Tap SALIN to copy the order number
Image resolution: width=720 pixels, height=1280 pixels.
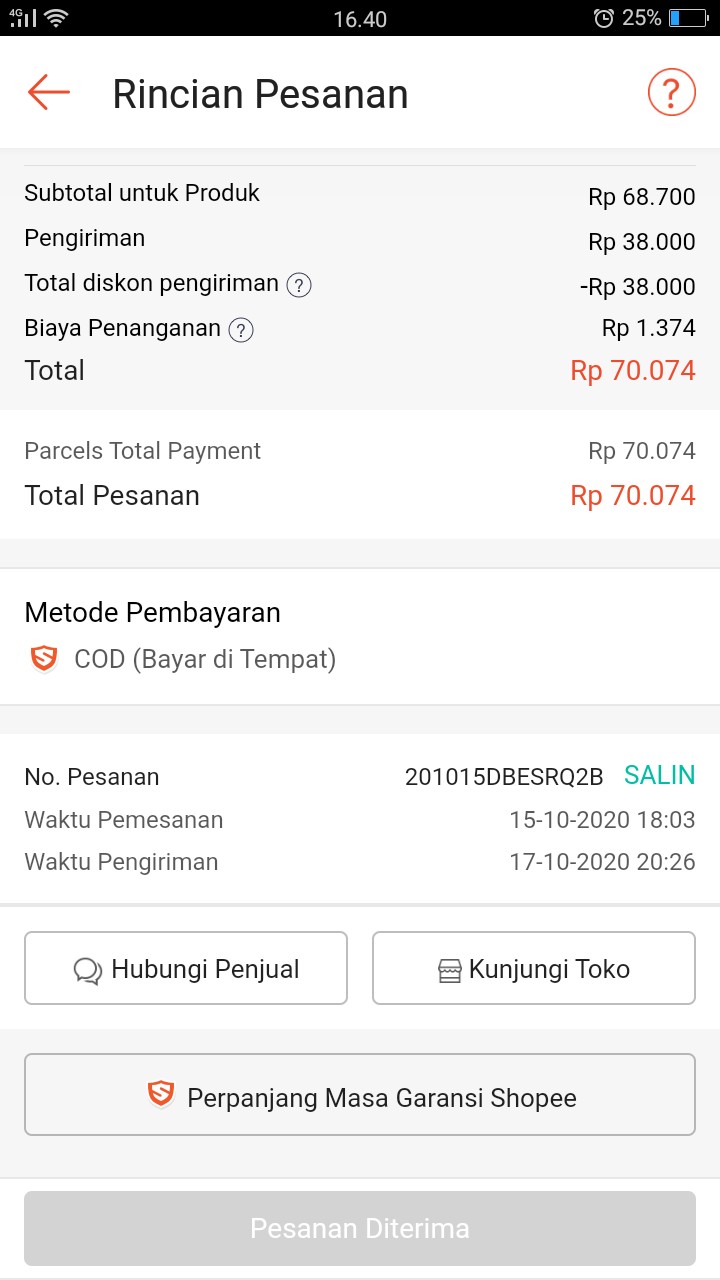coord(659,775)
